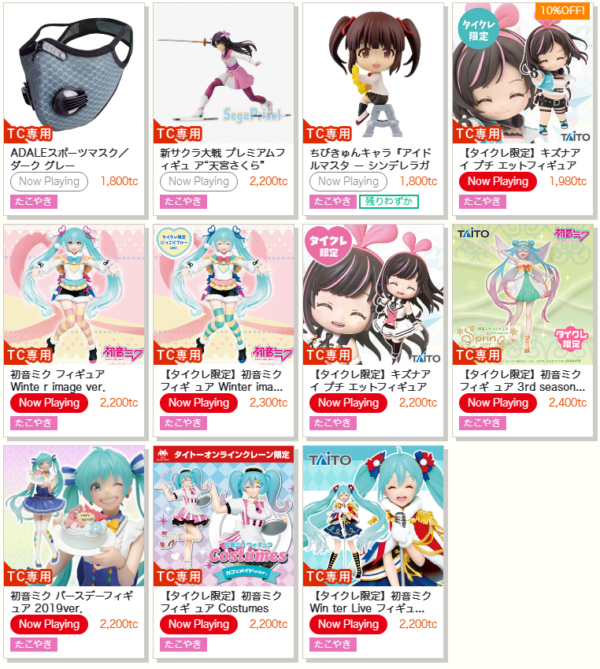This screenshot has height=669, width=600.
Task: Tap Now Playing for Sakura Taisen figure
Action: pos(197,181)
